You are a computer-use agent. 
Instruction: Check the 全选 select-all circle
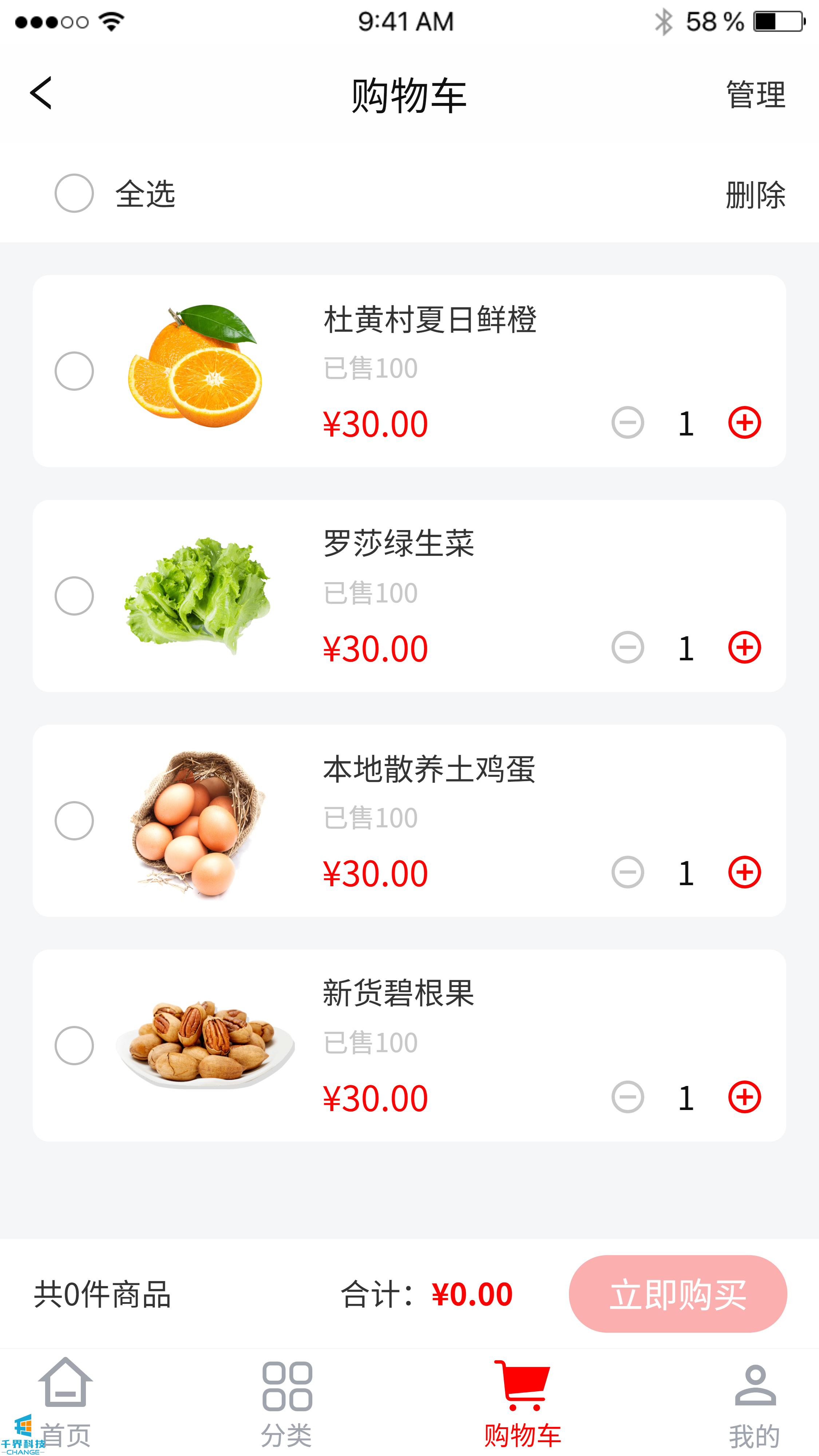[x=74, y=193]
